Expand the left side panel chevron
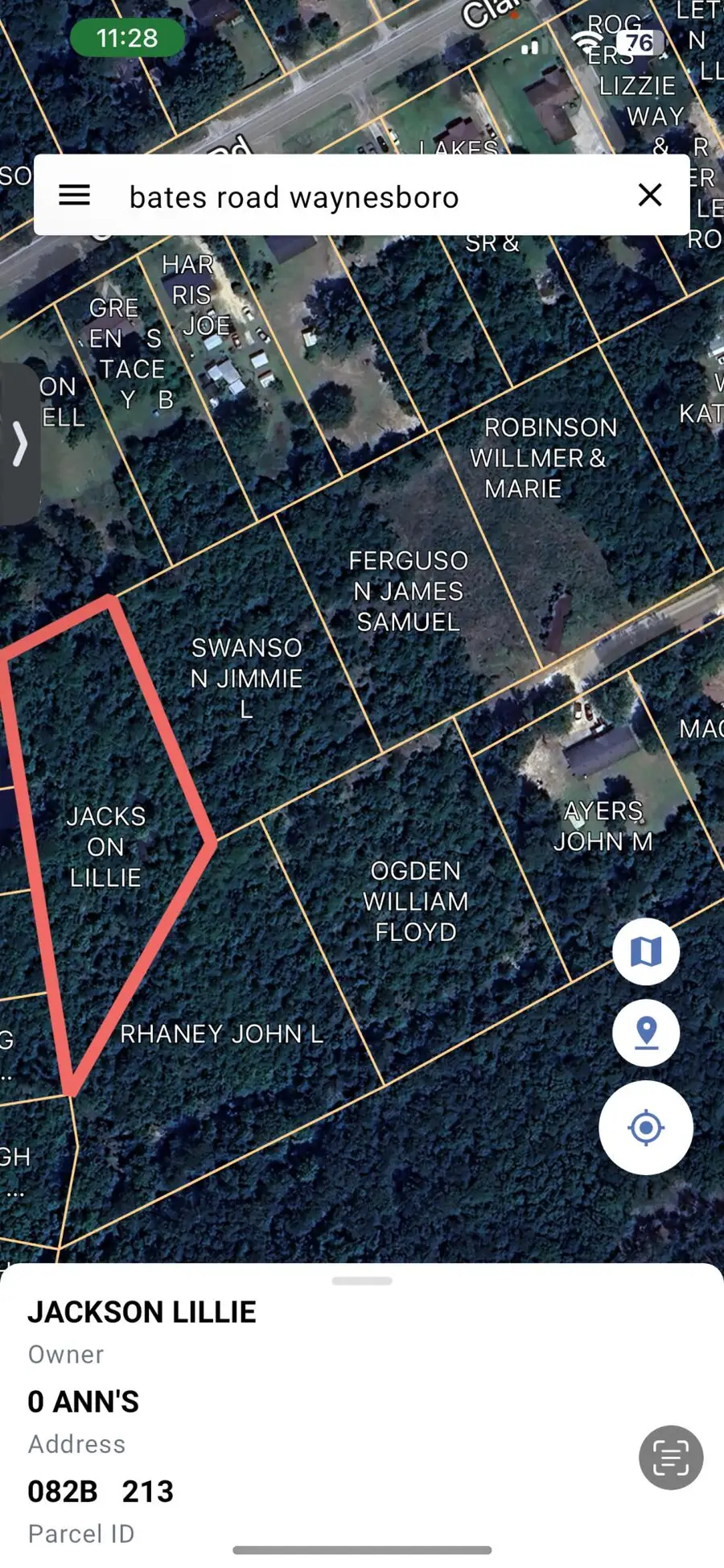724x1568 pixels. [x=21, y=444]
